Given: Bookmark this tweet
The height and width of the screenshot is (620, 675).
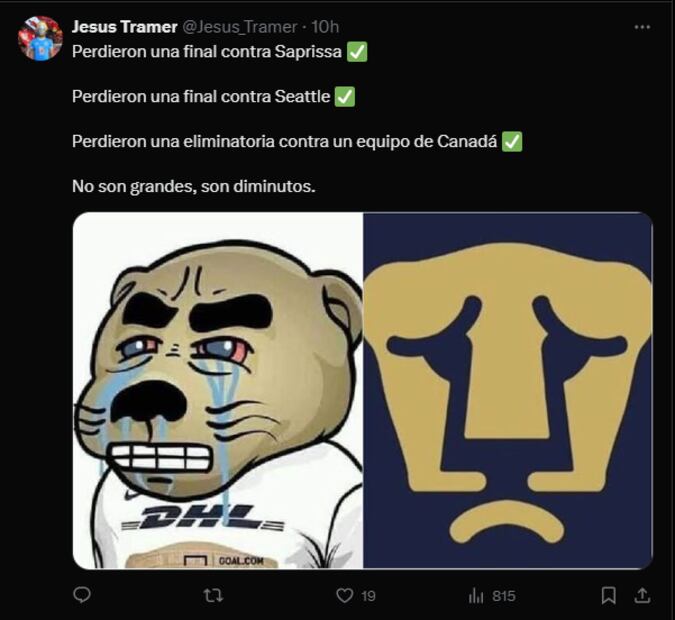Looking at the screenshot, I should point(608,595).
